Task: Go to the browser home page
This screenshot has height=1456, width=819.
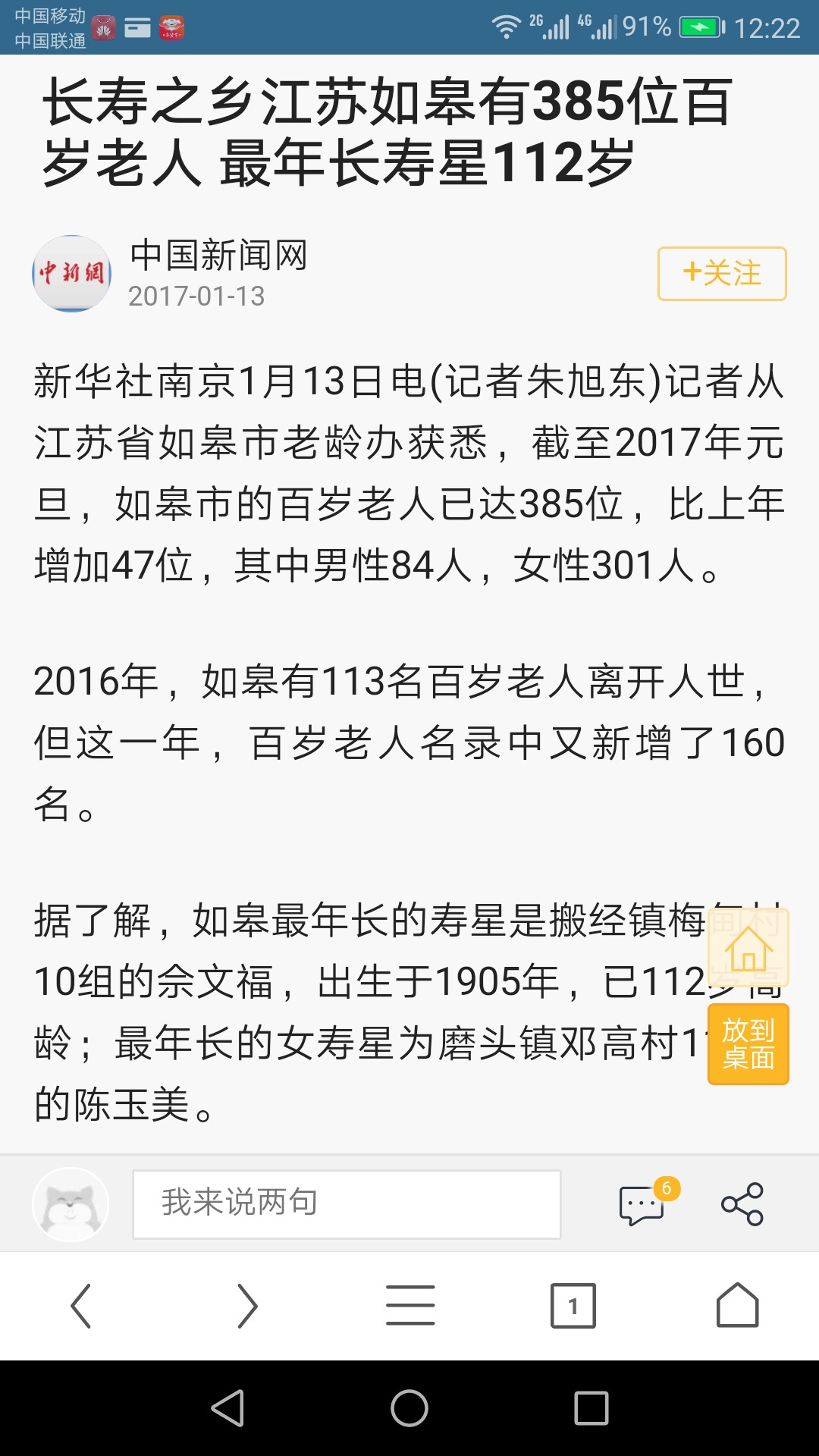Action: point(737,1305)
